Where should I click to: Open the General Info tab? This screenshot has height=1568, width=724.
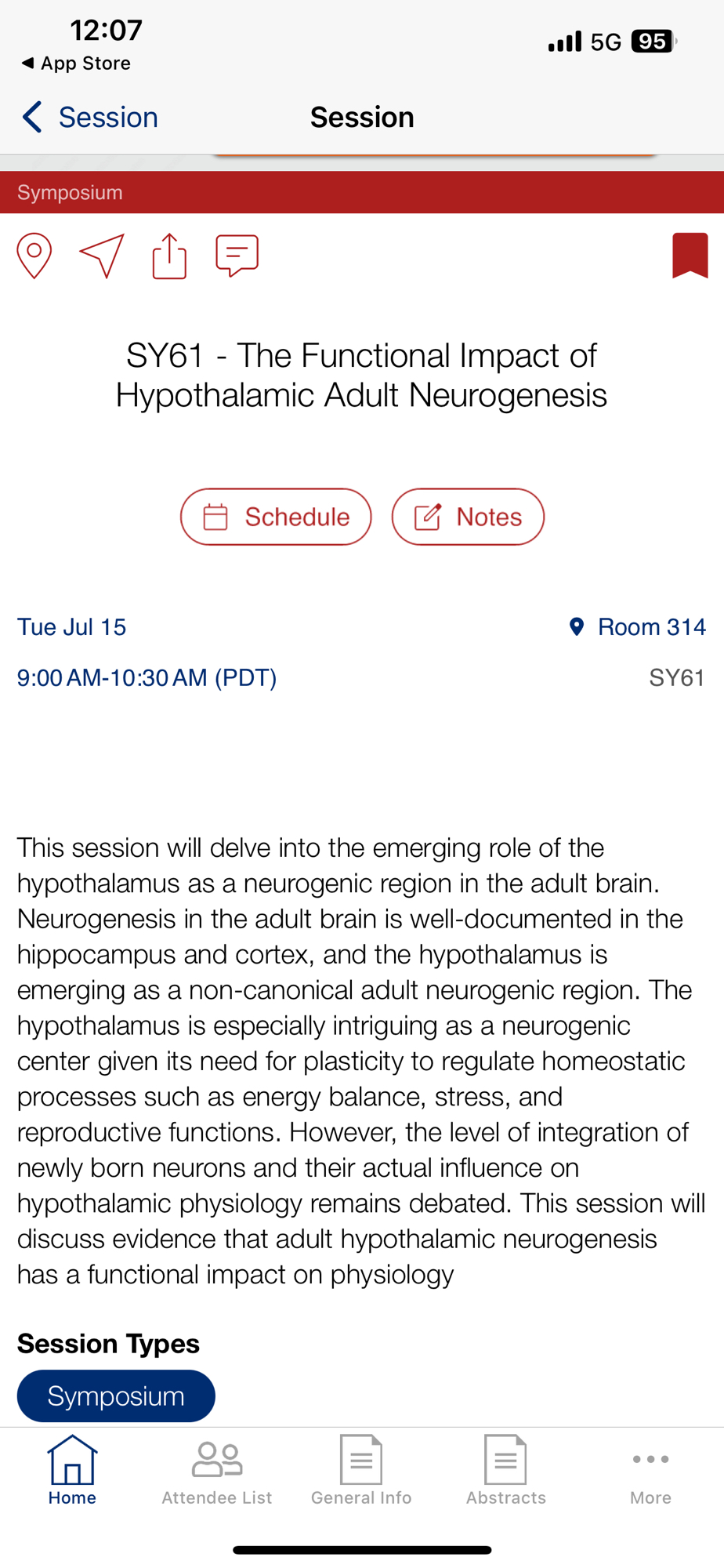[x=361, y=1471]
